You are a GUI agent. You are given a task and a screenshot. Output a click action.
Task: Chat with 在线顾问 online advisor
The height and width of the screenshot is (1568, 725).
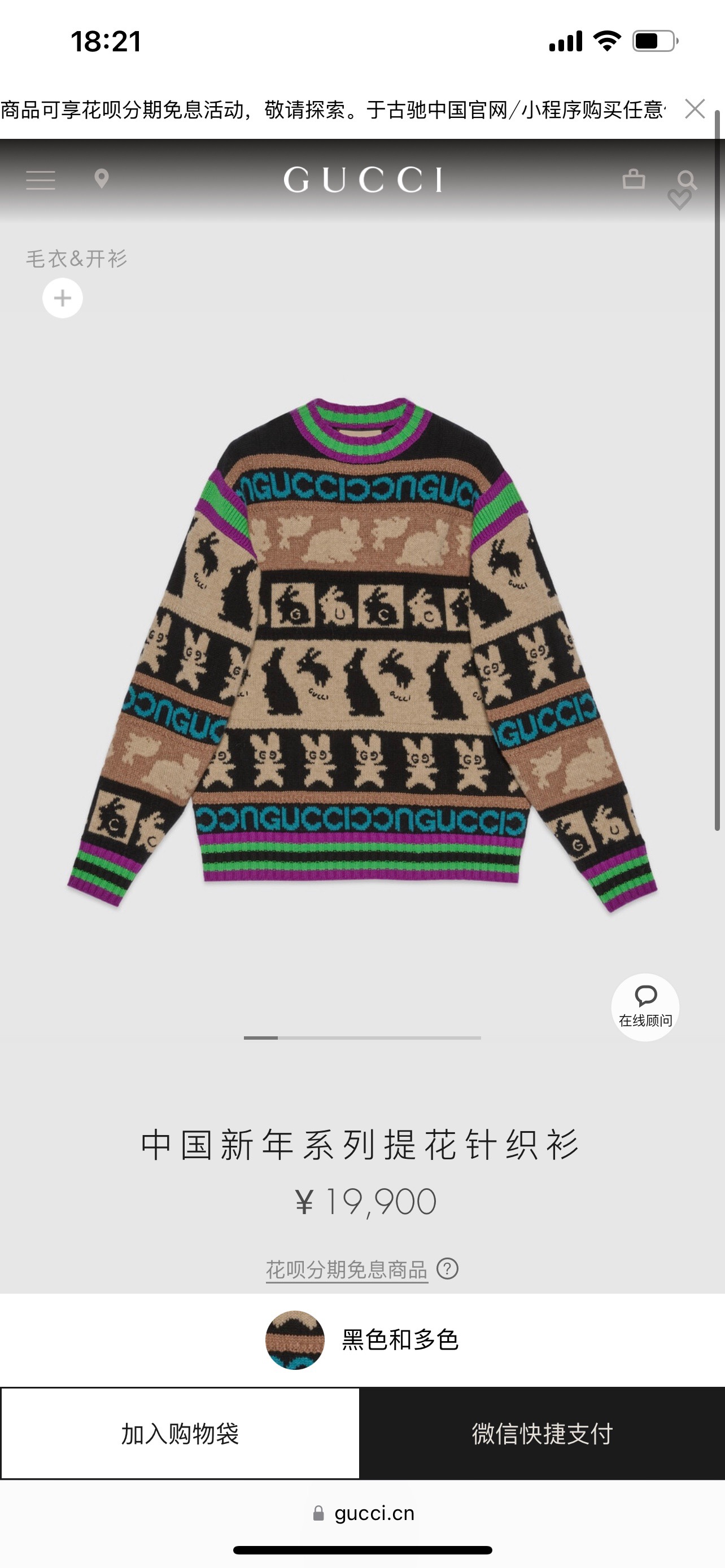645,1008
